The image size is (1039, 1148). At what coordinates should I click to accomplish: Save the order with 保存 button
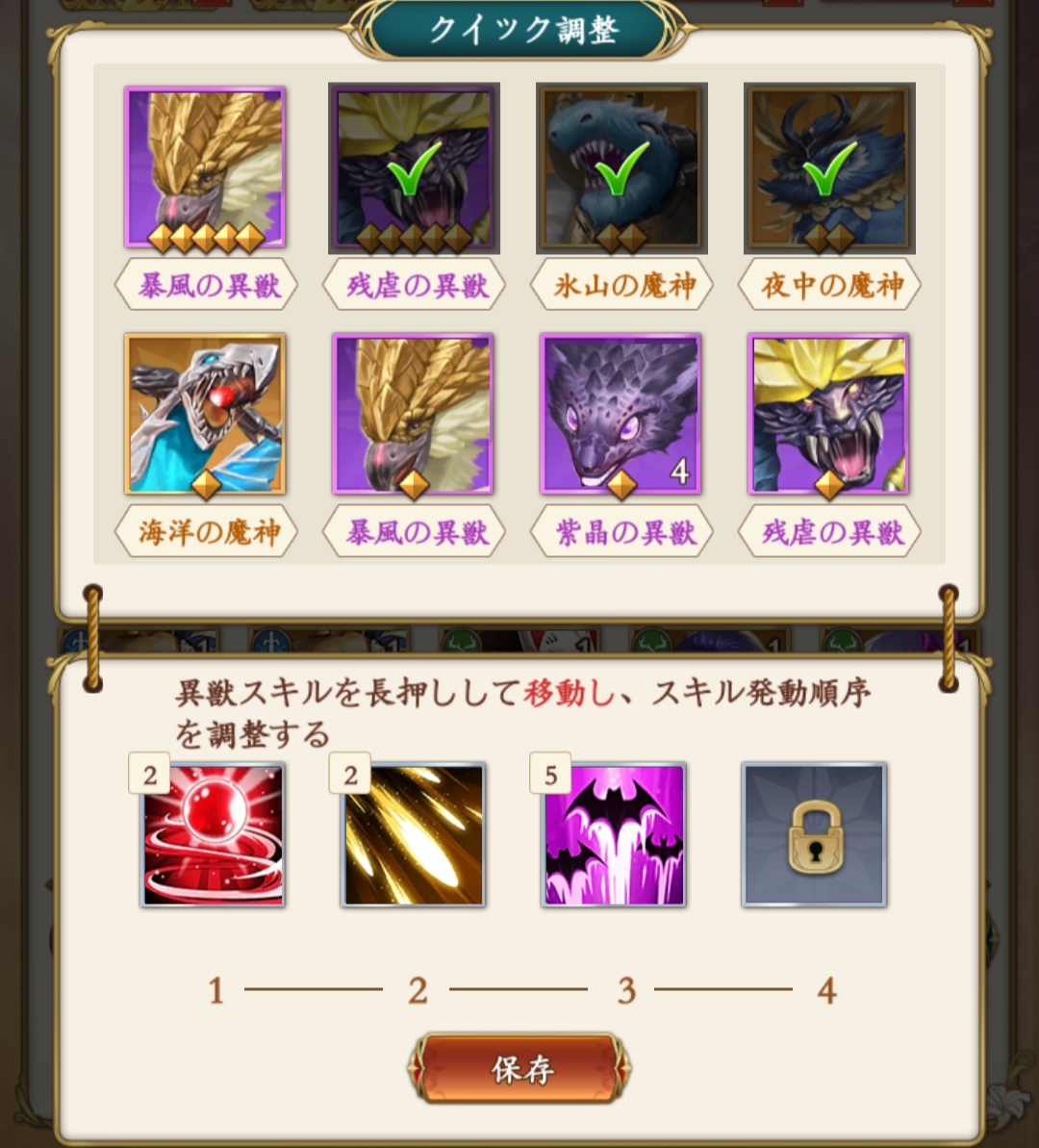519,1068
